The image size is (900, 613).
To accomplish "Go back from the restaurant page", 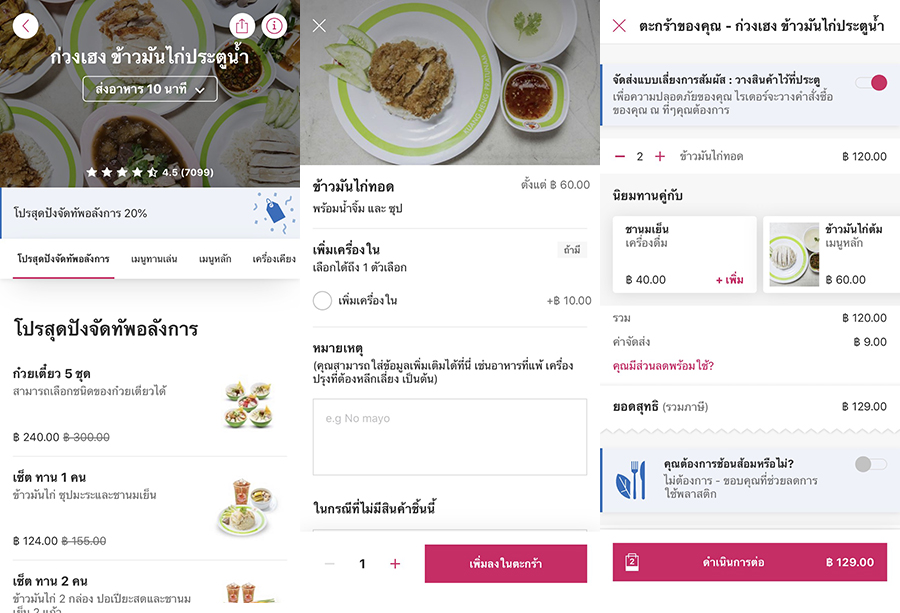I will (25, 25).
